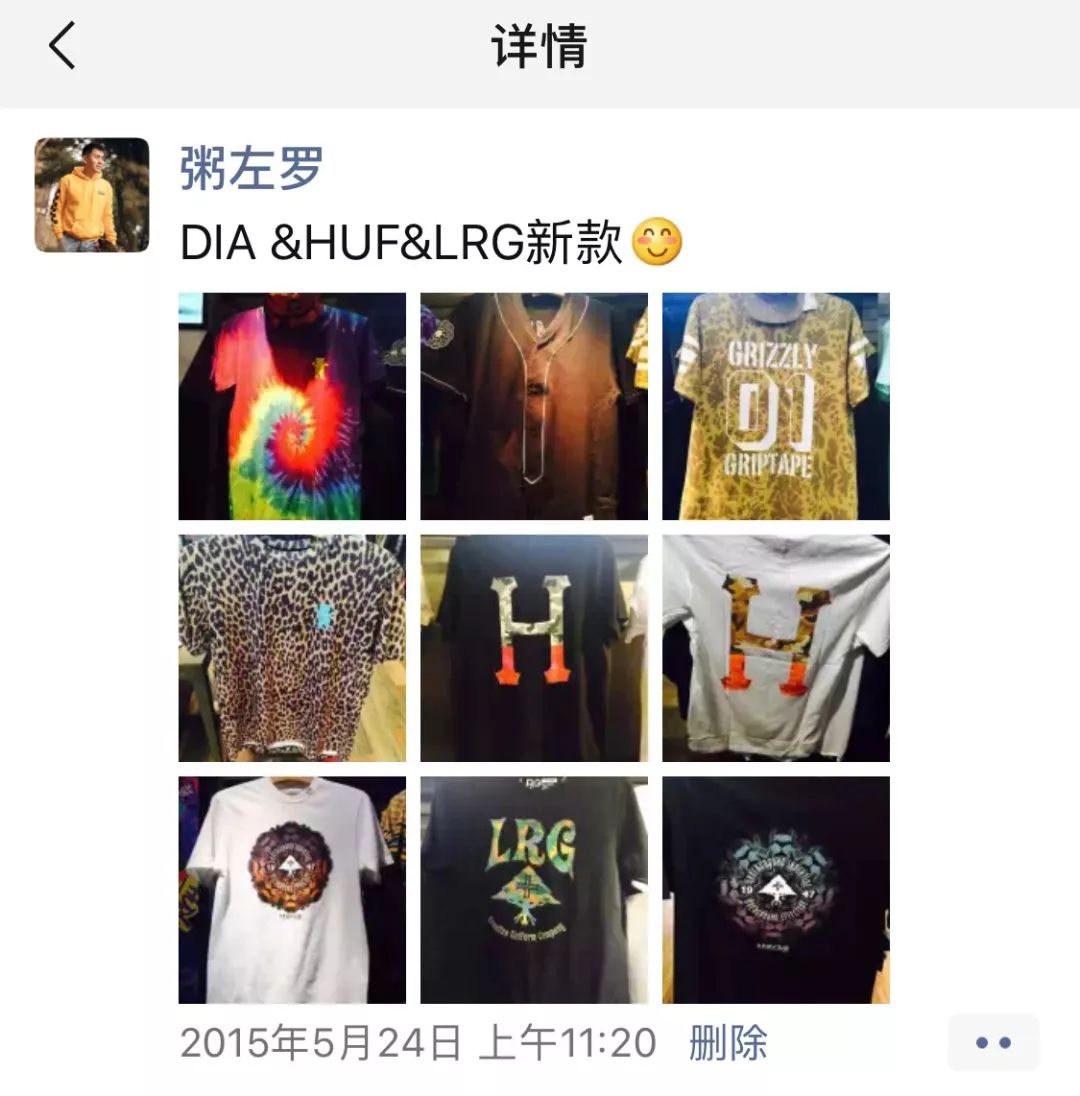
Task: Select the center HUF shirt in the grid
Action: tap(534, 646)
